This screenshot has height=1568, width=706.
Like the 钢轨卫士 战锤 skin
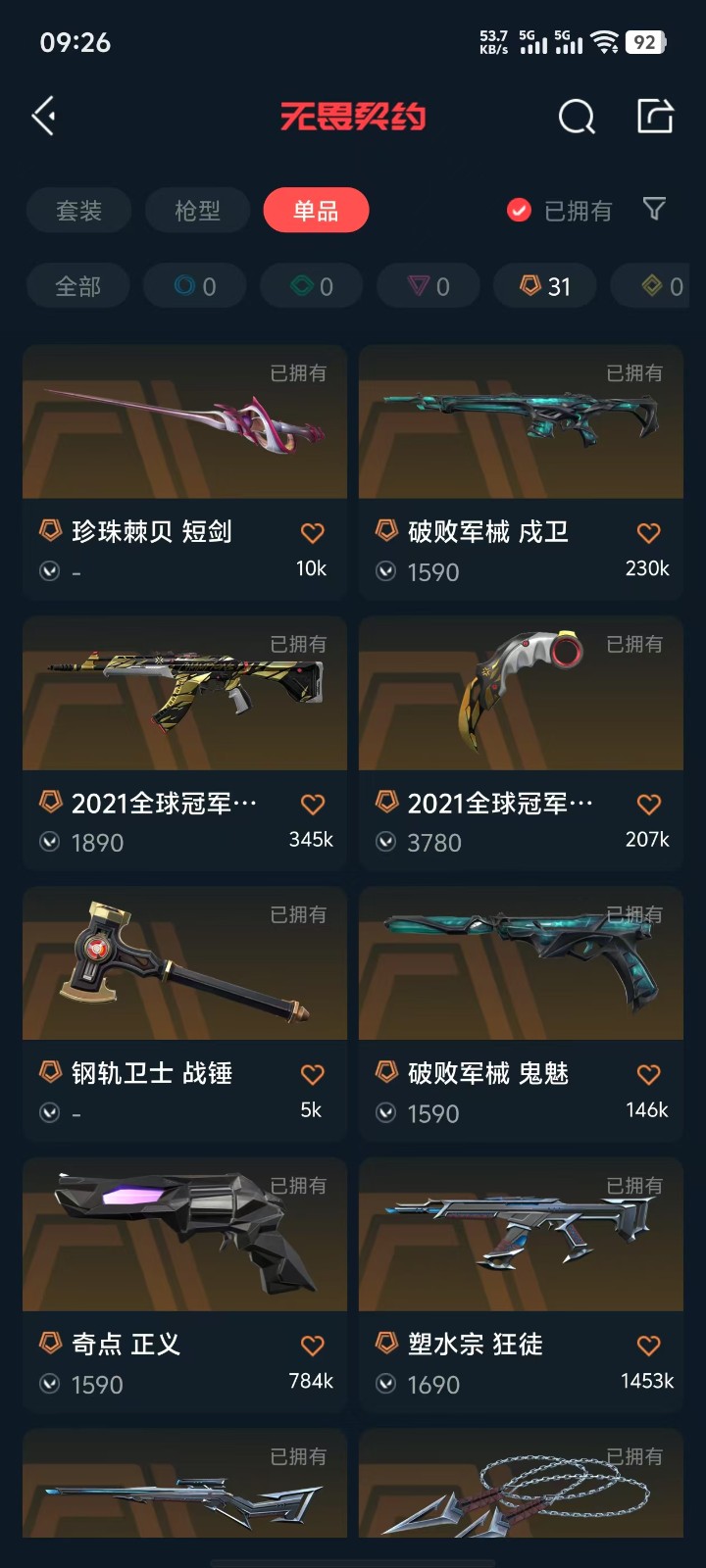tap(312, 1075)
